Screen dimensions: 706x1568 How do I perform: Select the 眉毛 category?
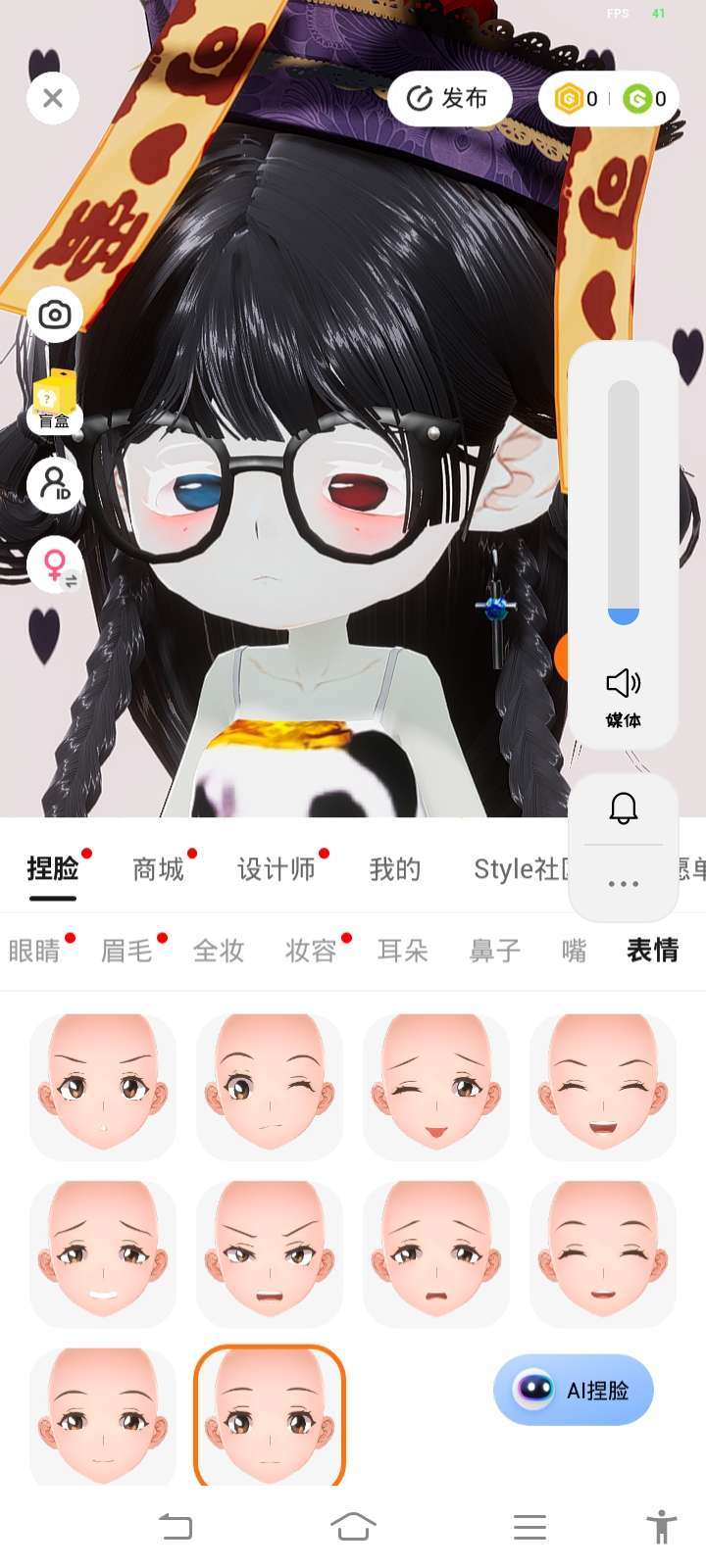[127, 951]
